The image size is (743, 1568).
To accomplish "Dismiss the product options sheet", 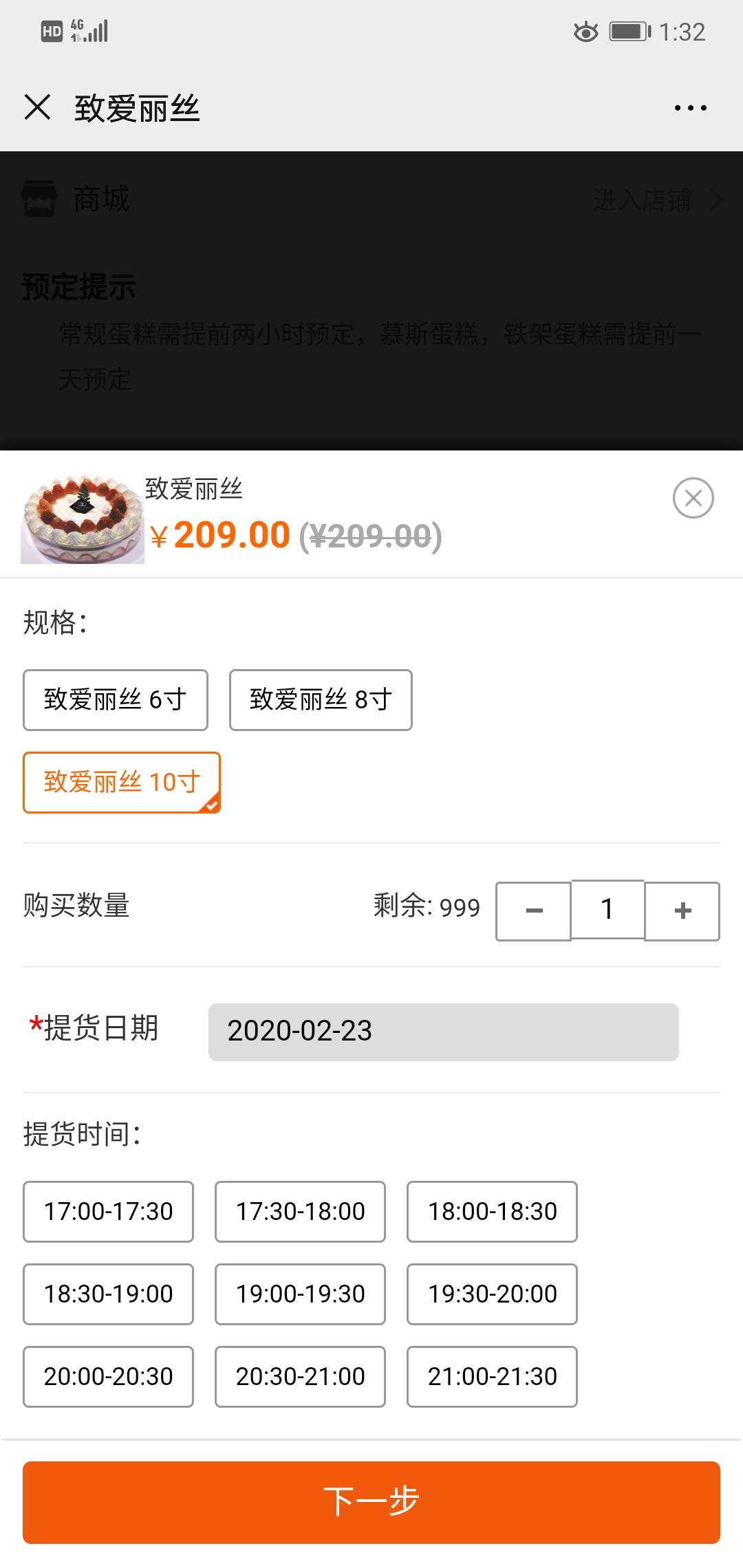I will [x=693, y=498].
